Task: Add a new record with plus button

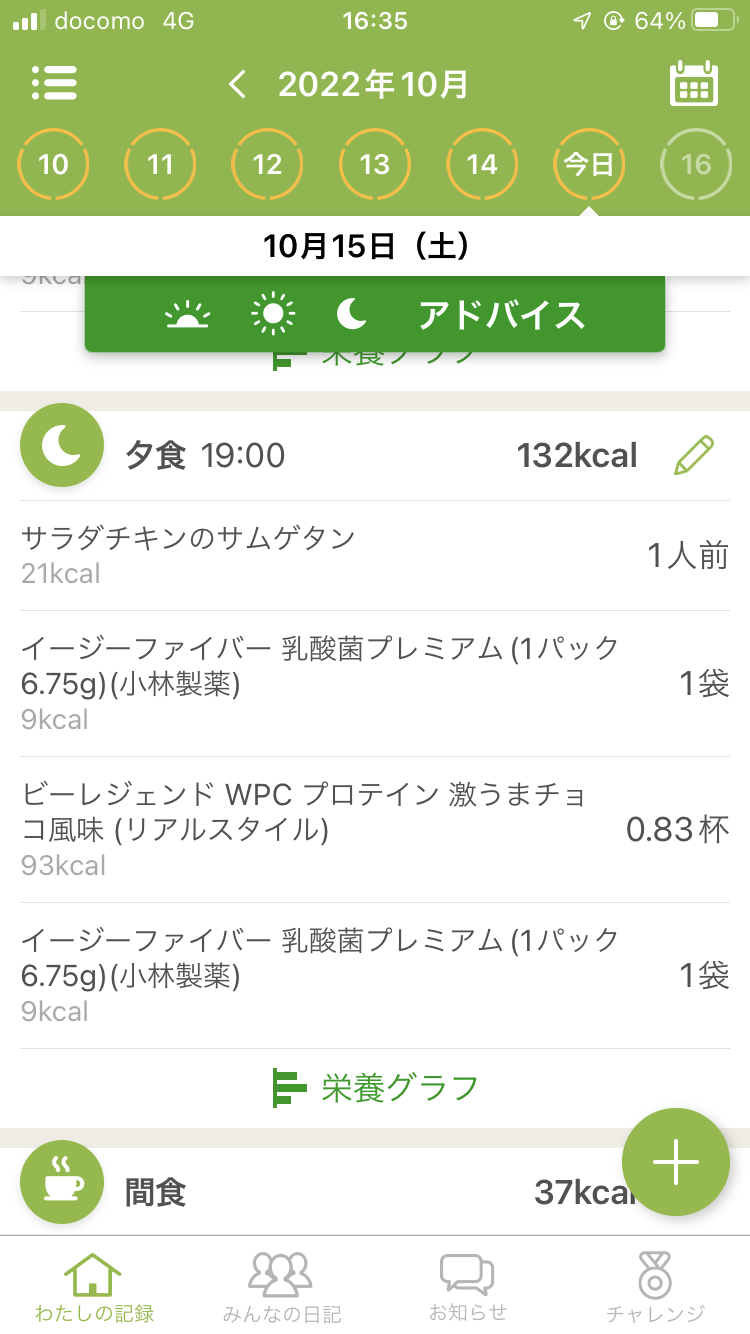Action: click(x=676, y=1162)
